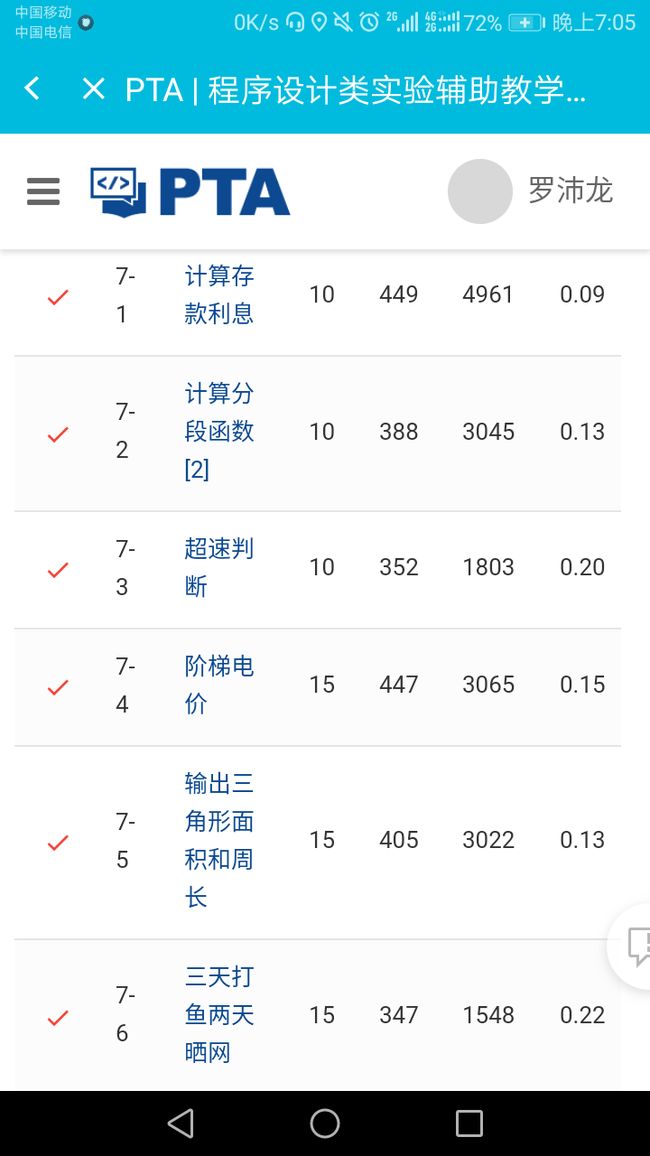Close the PTA web page
The image size is (650, 1156).
[x=94, y=89]
